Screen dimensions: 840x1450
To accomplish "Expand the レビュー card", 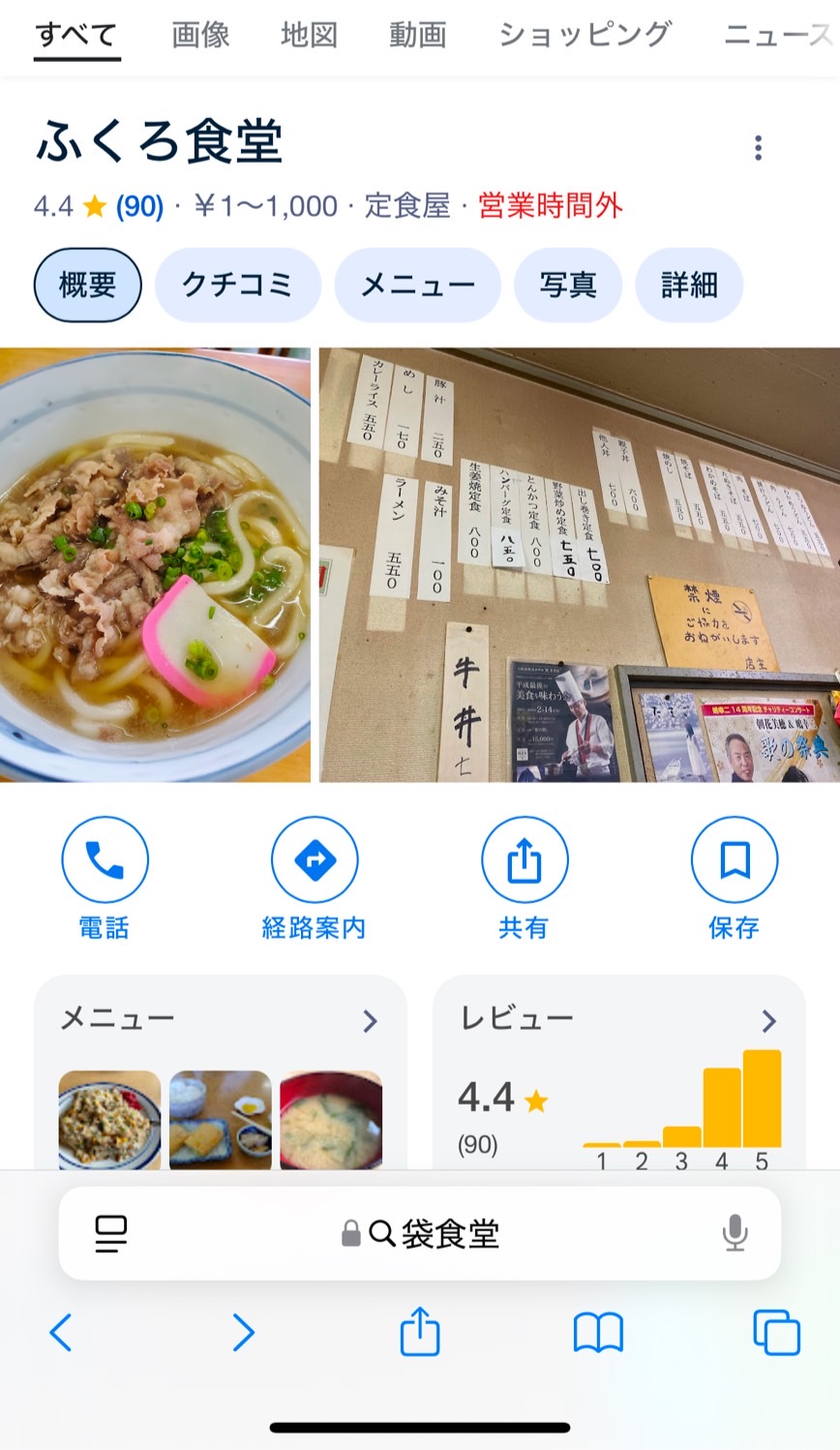I will tap(768, 1020).
